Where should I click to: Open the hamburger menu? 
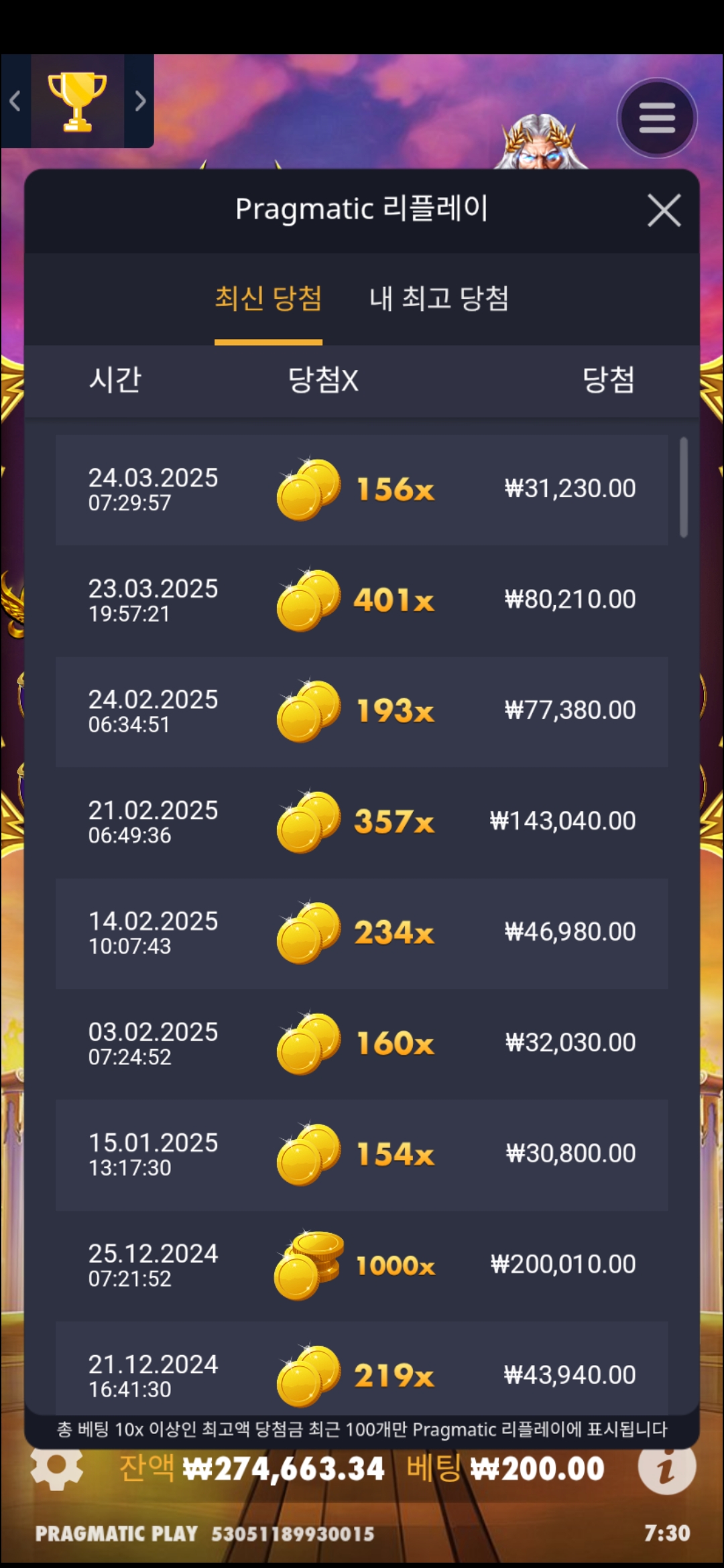point(657,118)
